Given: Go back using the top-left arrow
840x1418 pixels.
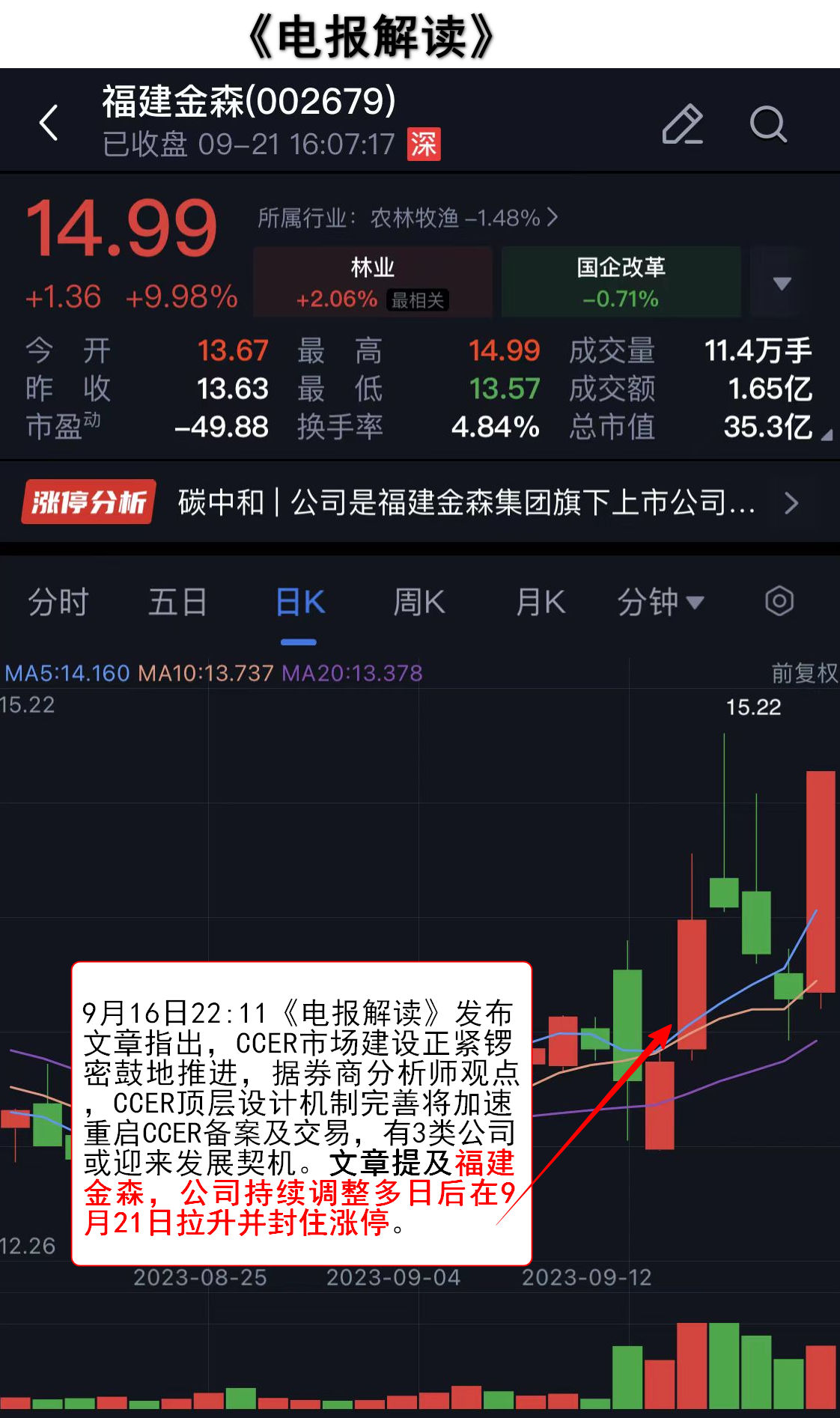Looking at the screenshot, I should click(49, 123).
